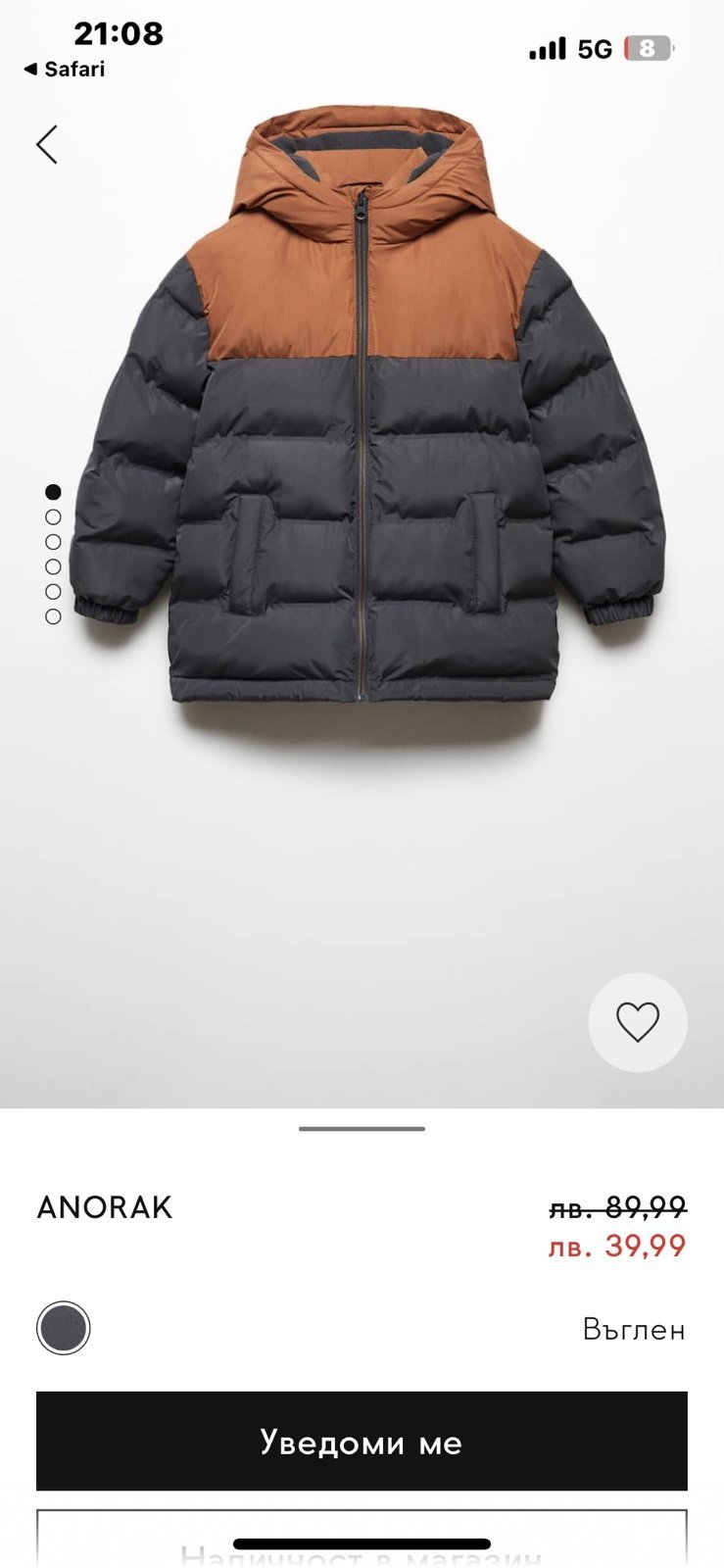Add the anorak to favorites
The image size is (724, 1568).
pos(637,1022)
